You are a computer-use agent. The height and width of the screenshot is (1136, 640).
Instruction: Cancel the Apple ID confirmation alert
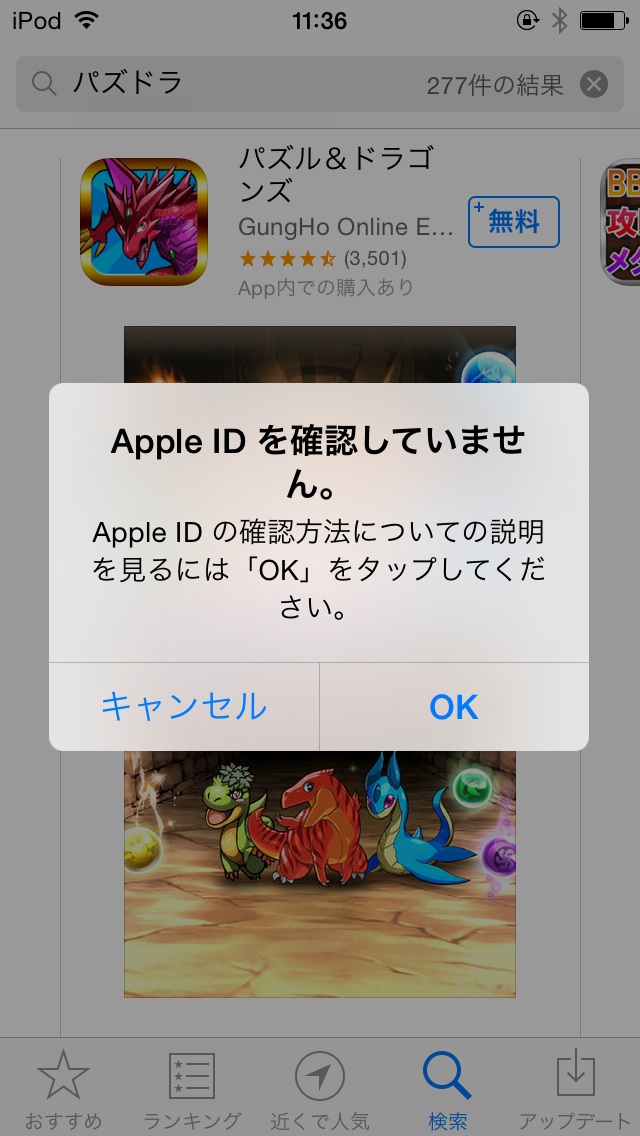tap(184, 707)
